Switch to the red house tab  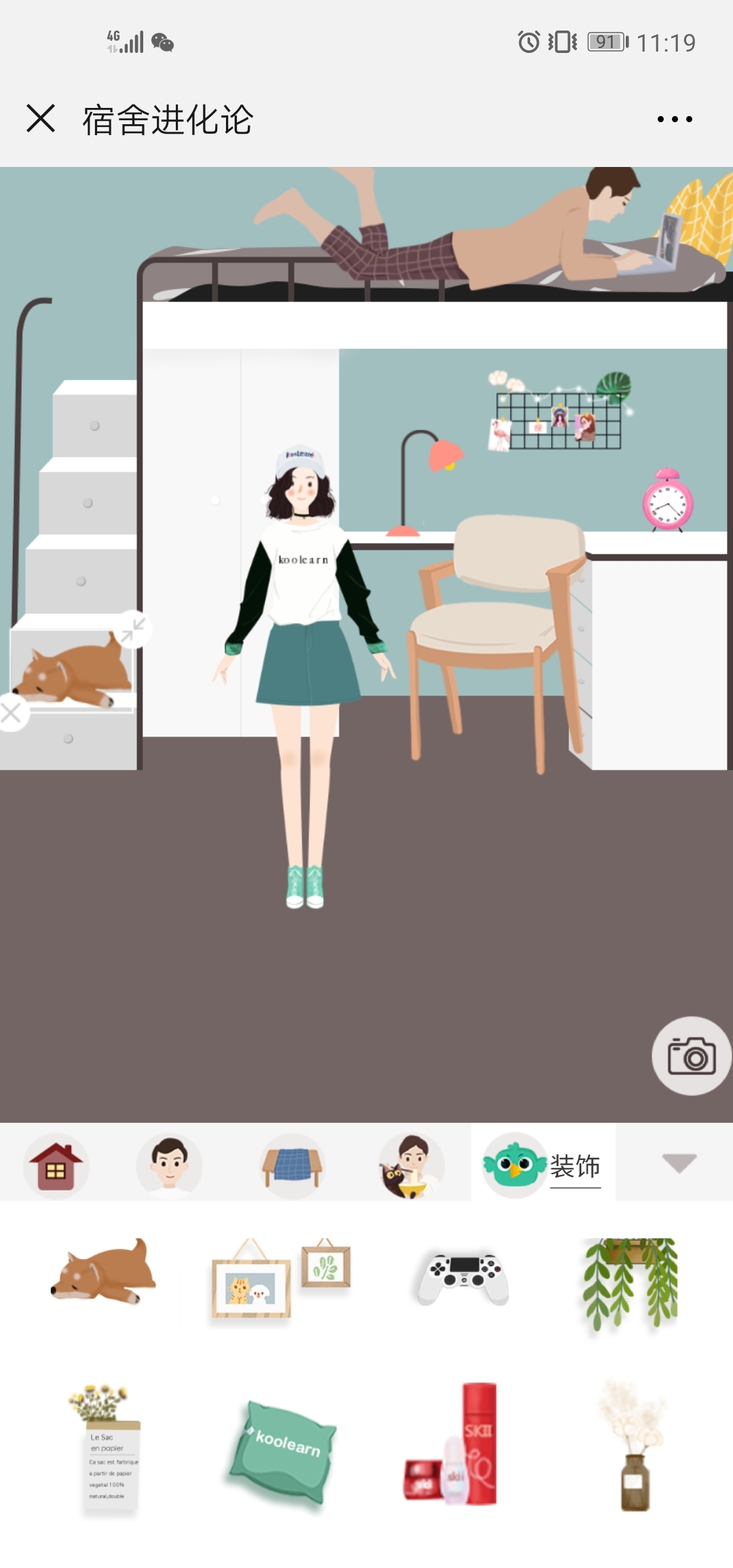(x=56, y=1165)
